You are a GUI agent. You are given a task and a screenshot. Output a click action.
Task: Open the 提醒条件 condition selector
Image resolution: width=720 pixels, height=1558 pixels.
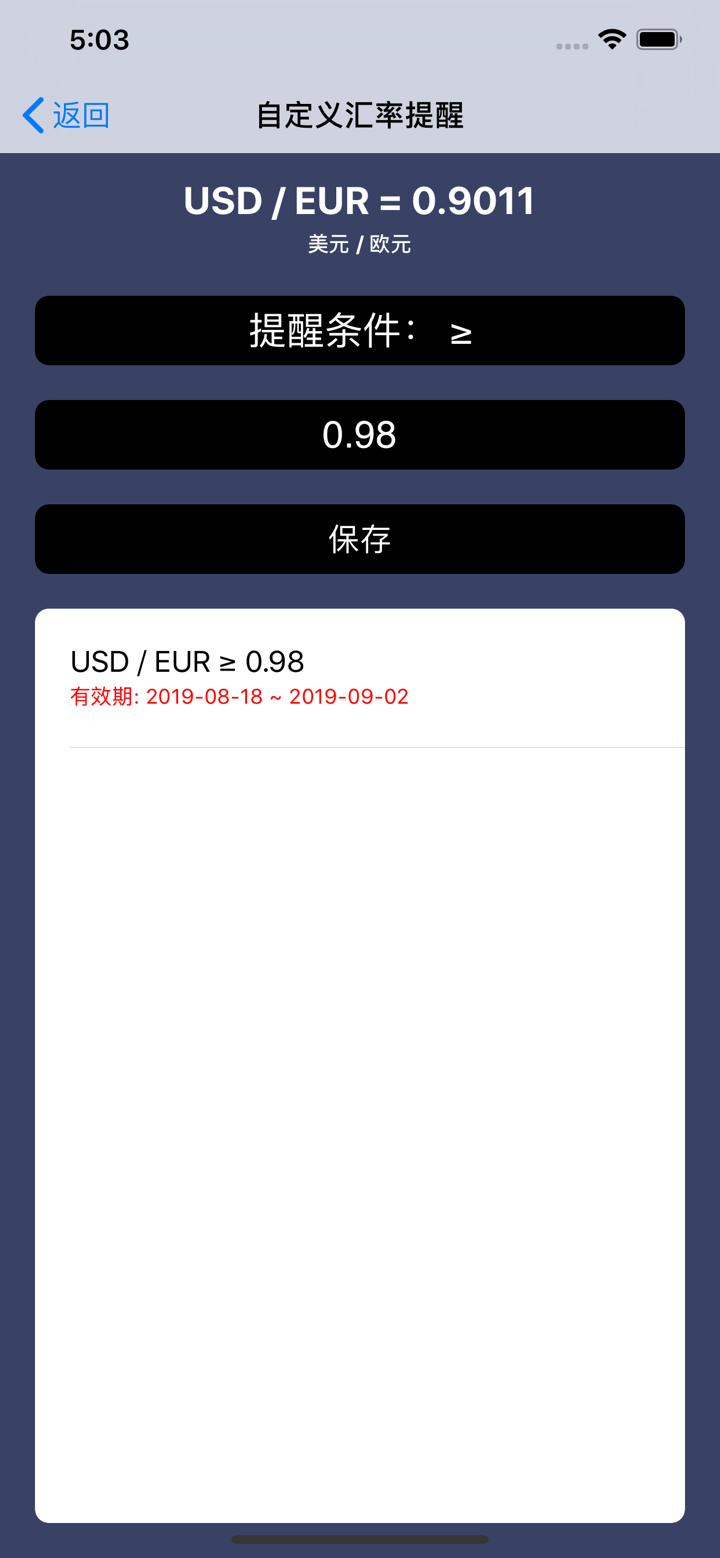tap(360, 329)
